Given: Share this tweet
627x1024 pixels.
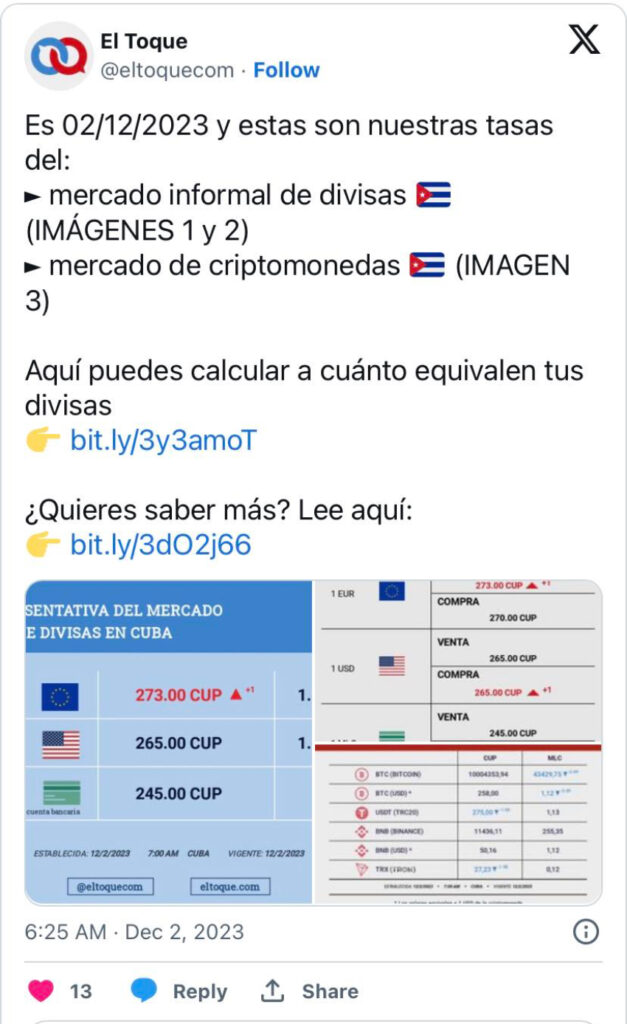Looking at the screenshot, I should point(310,991).
